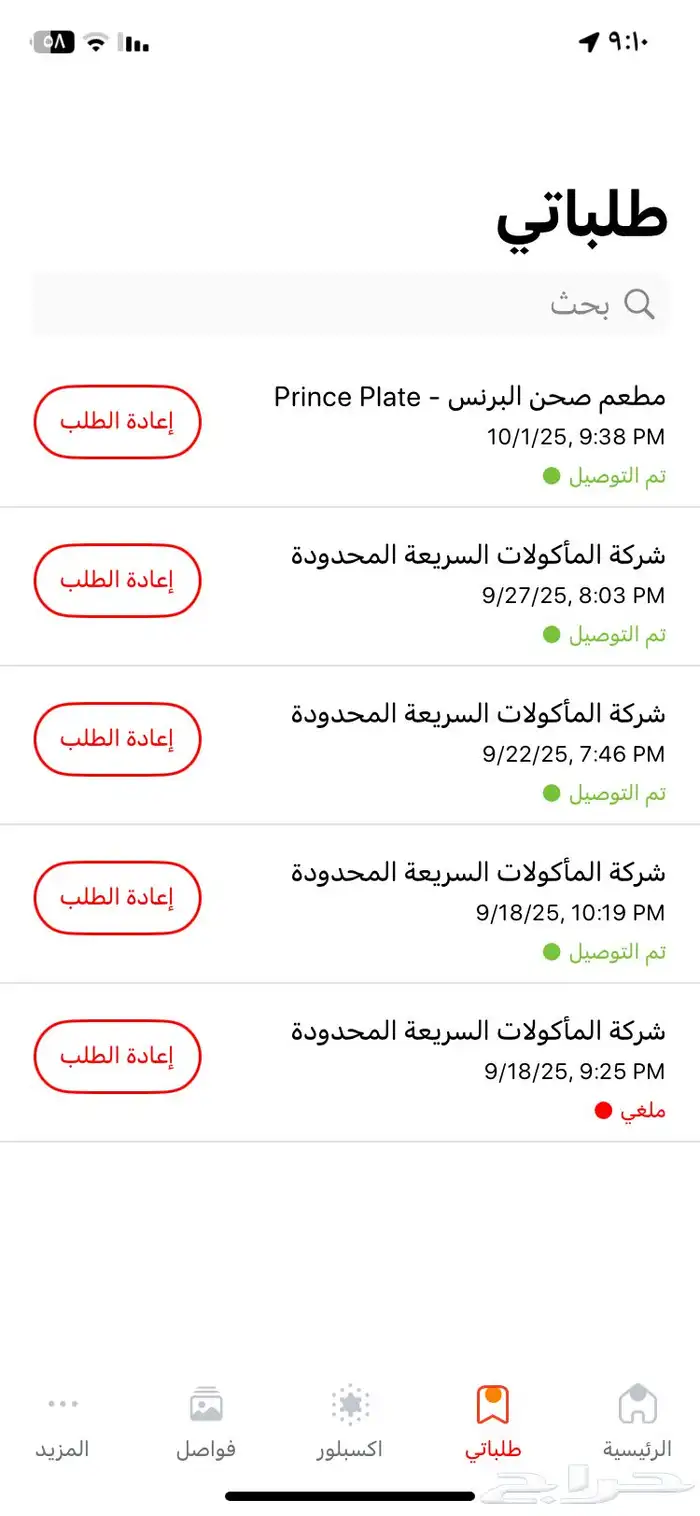The height and width of the screenshot is (1516, 700).
Task: Switch to the الرئيسية home tab
Action: tap(637, 1420)
